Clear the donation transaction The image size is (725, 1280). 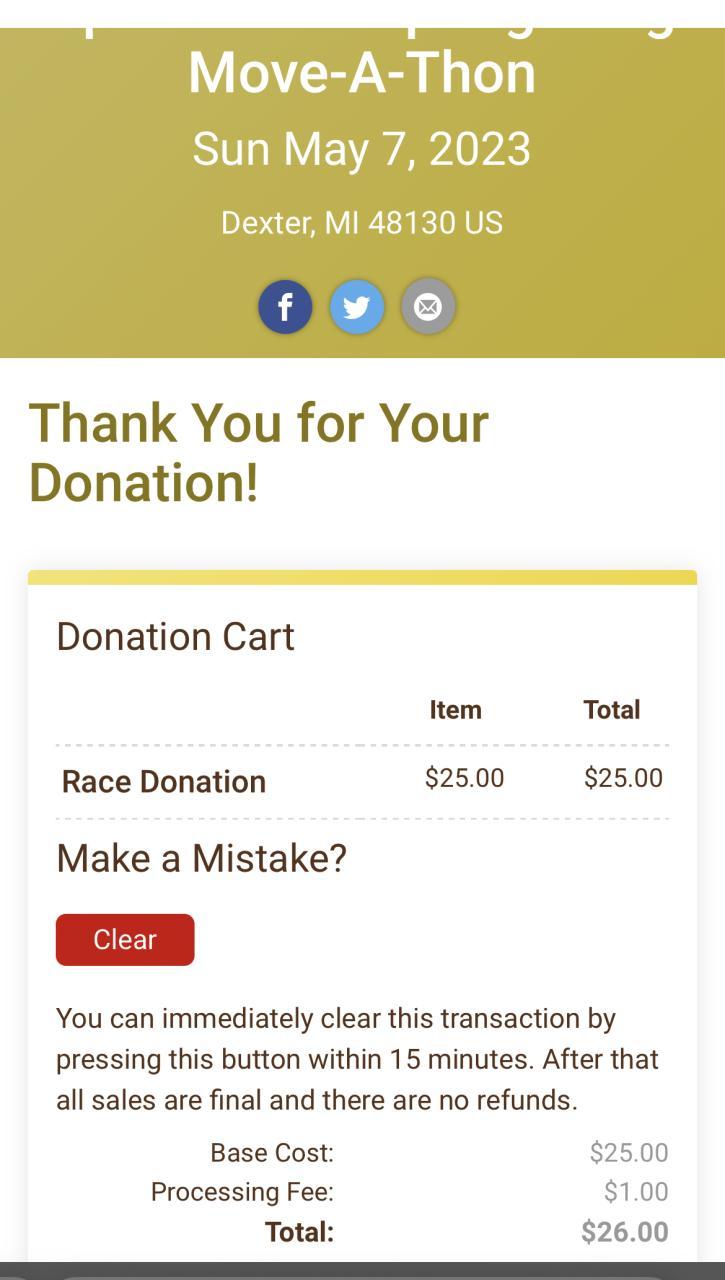point(125,939)
